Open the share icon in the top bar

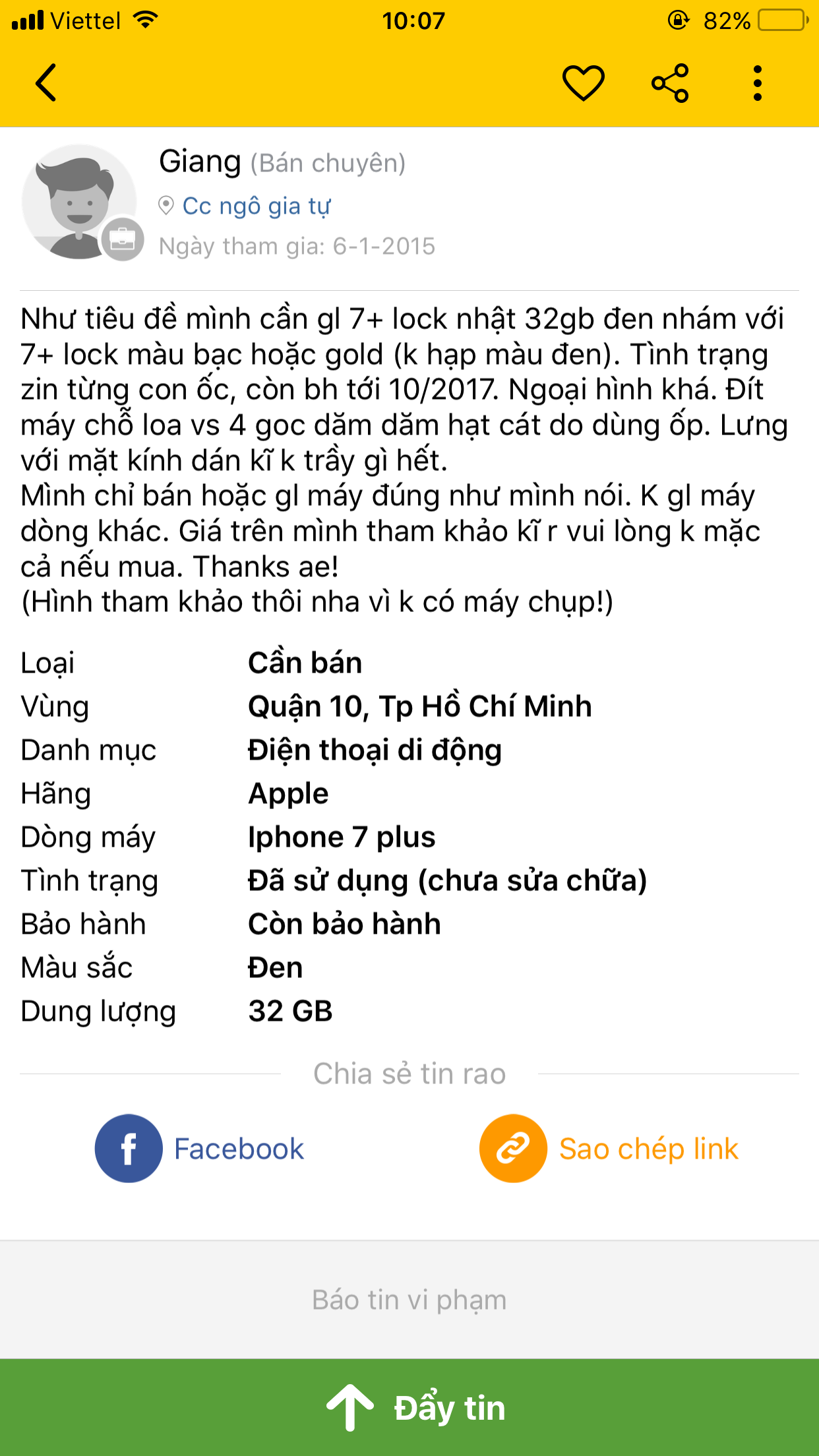670,83
